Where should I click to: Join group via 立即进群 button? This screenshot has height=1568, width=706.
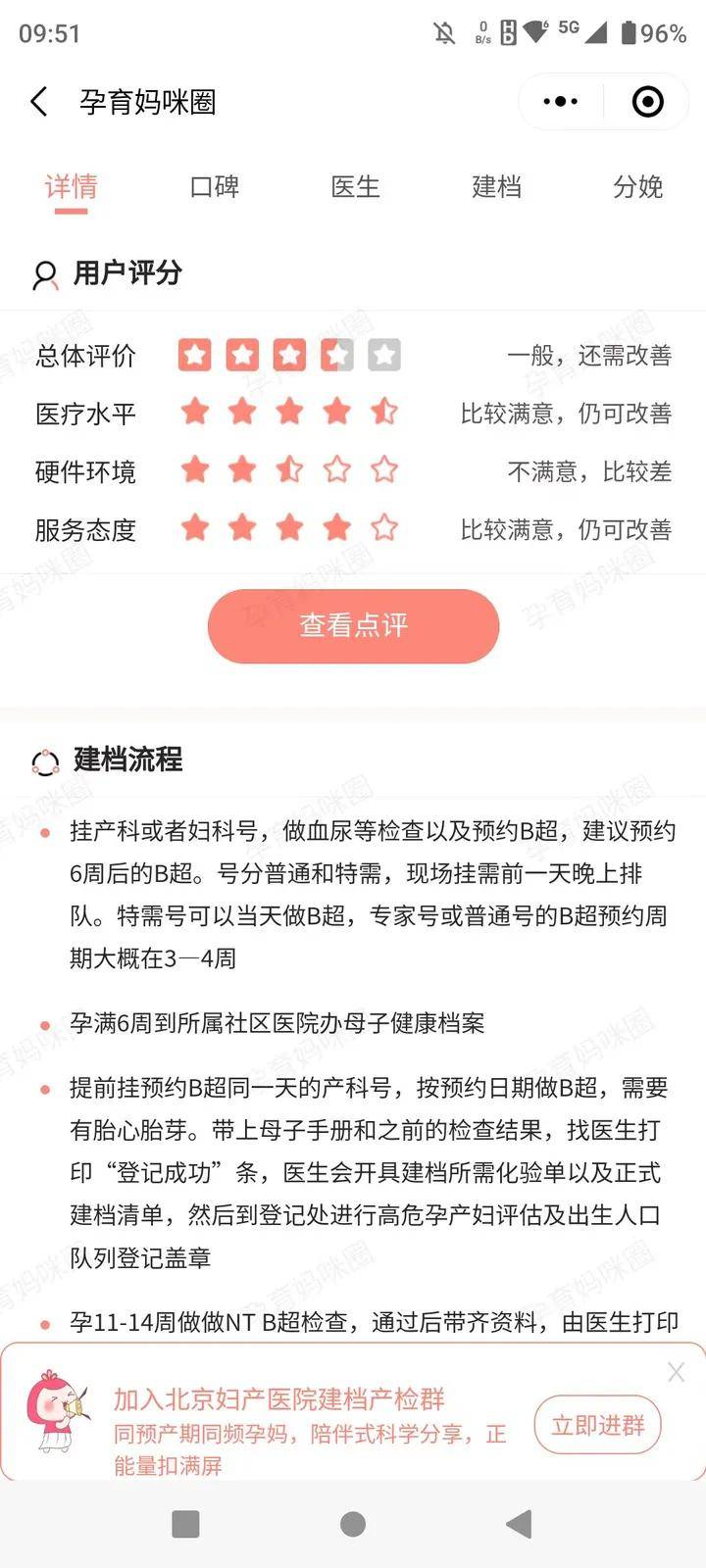pyautogui.click(x=597, y=1425)
